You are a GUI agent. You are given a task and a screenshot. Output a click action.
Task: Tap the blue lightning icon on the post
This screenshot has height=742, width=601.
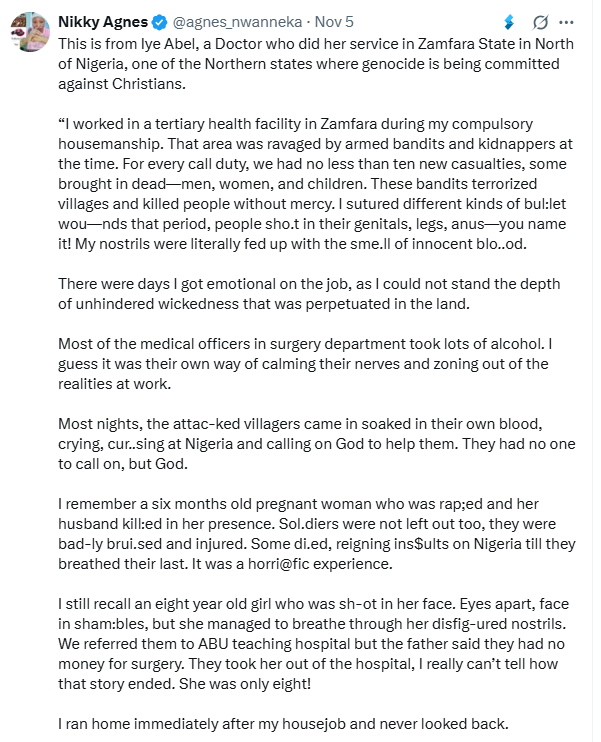click(508, 21)
